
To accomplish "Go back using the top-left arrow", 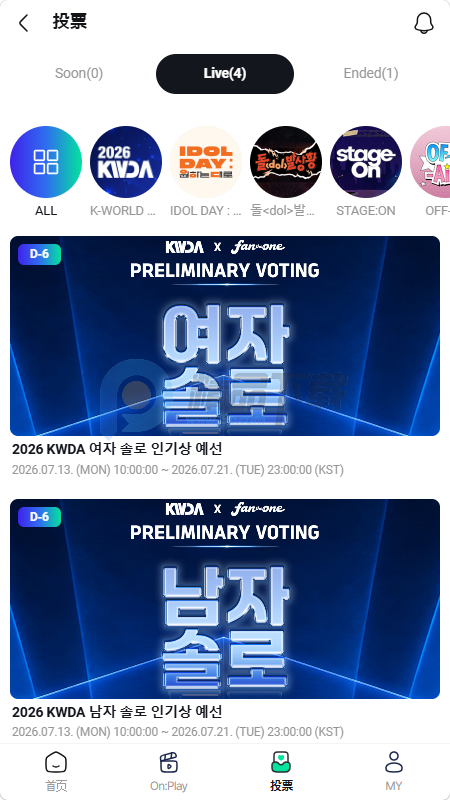I will (23, 23).
